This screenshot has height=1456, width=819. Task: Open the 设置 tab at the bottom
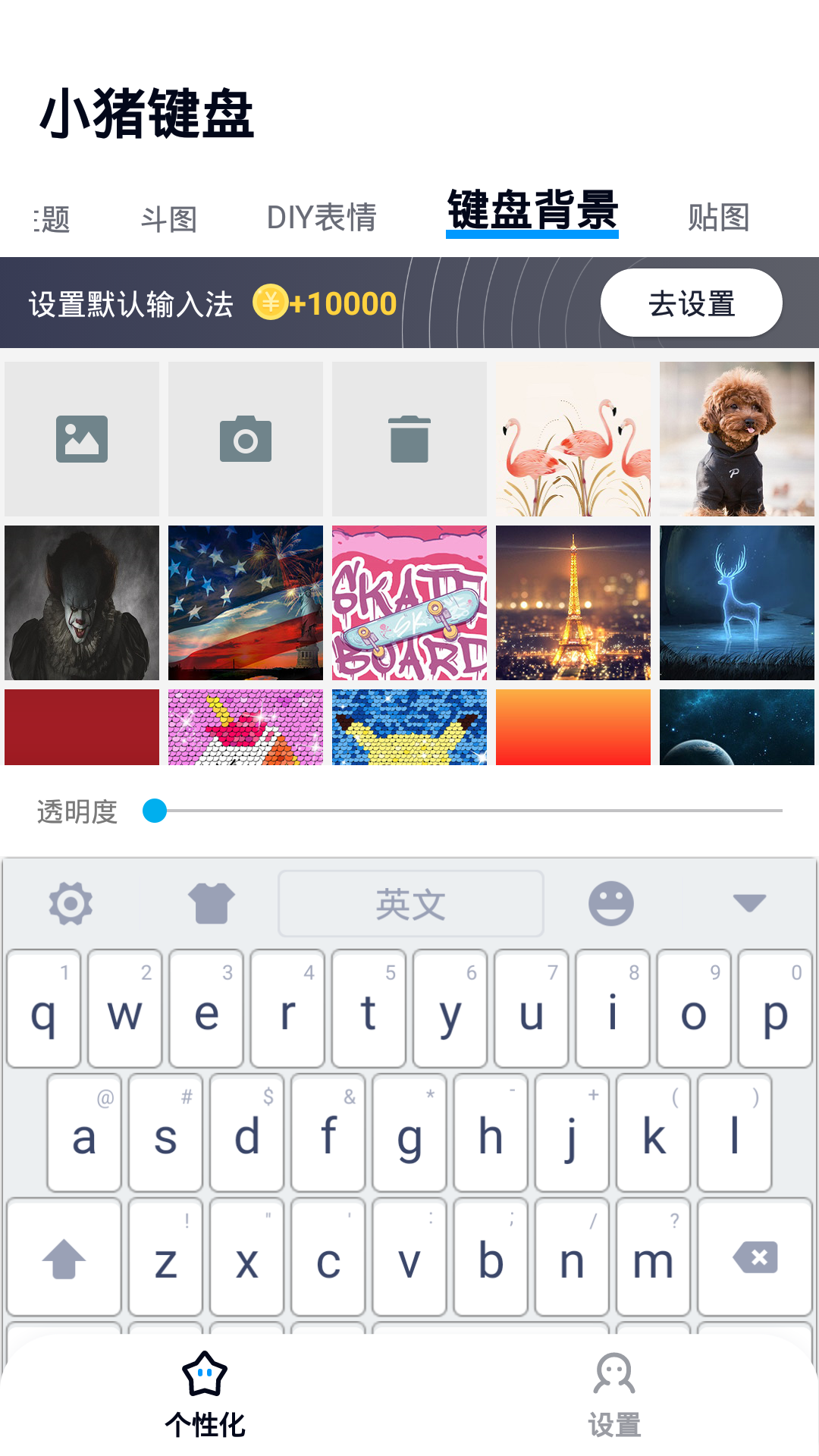coord(614,1394)
